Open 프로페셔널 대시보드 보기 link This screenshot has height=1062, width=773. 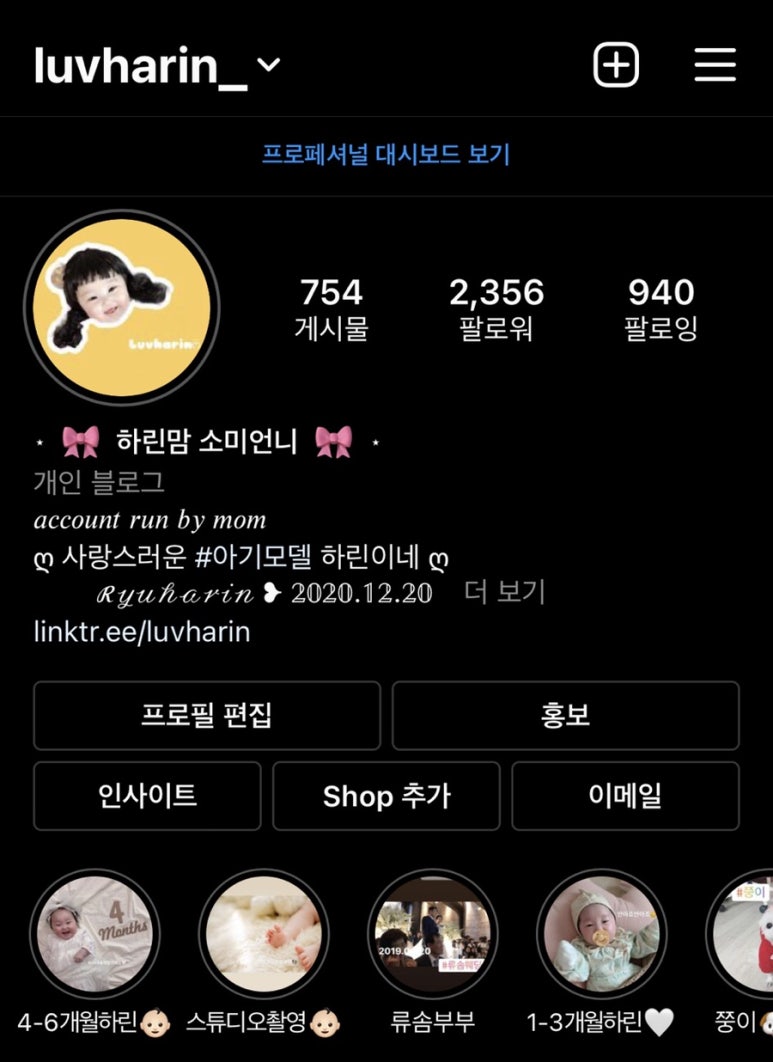click(386, 155)
